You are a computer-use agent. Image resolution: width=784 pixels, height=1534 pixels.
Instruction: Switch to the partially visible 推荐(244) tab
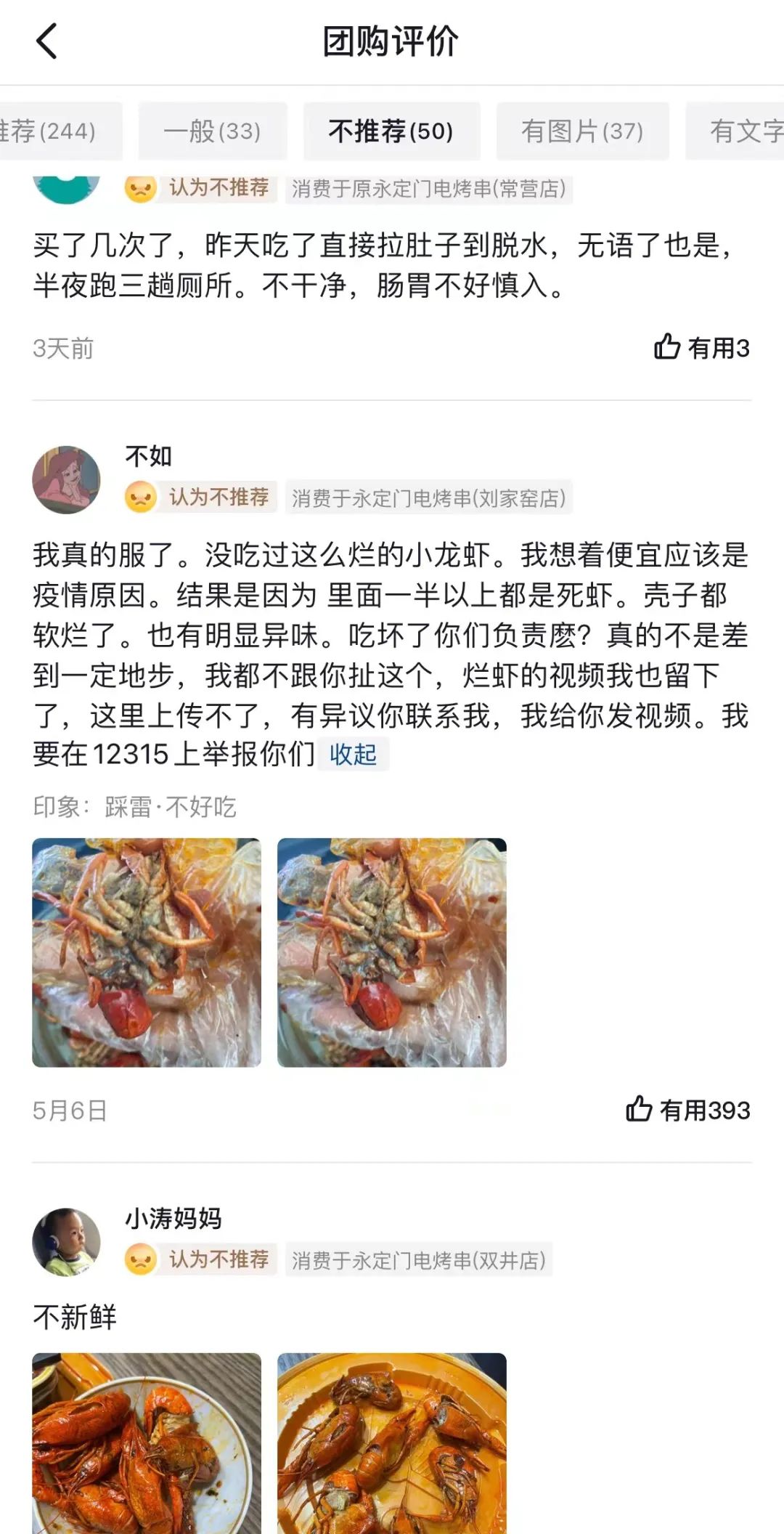click(x=51, y=131)
